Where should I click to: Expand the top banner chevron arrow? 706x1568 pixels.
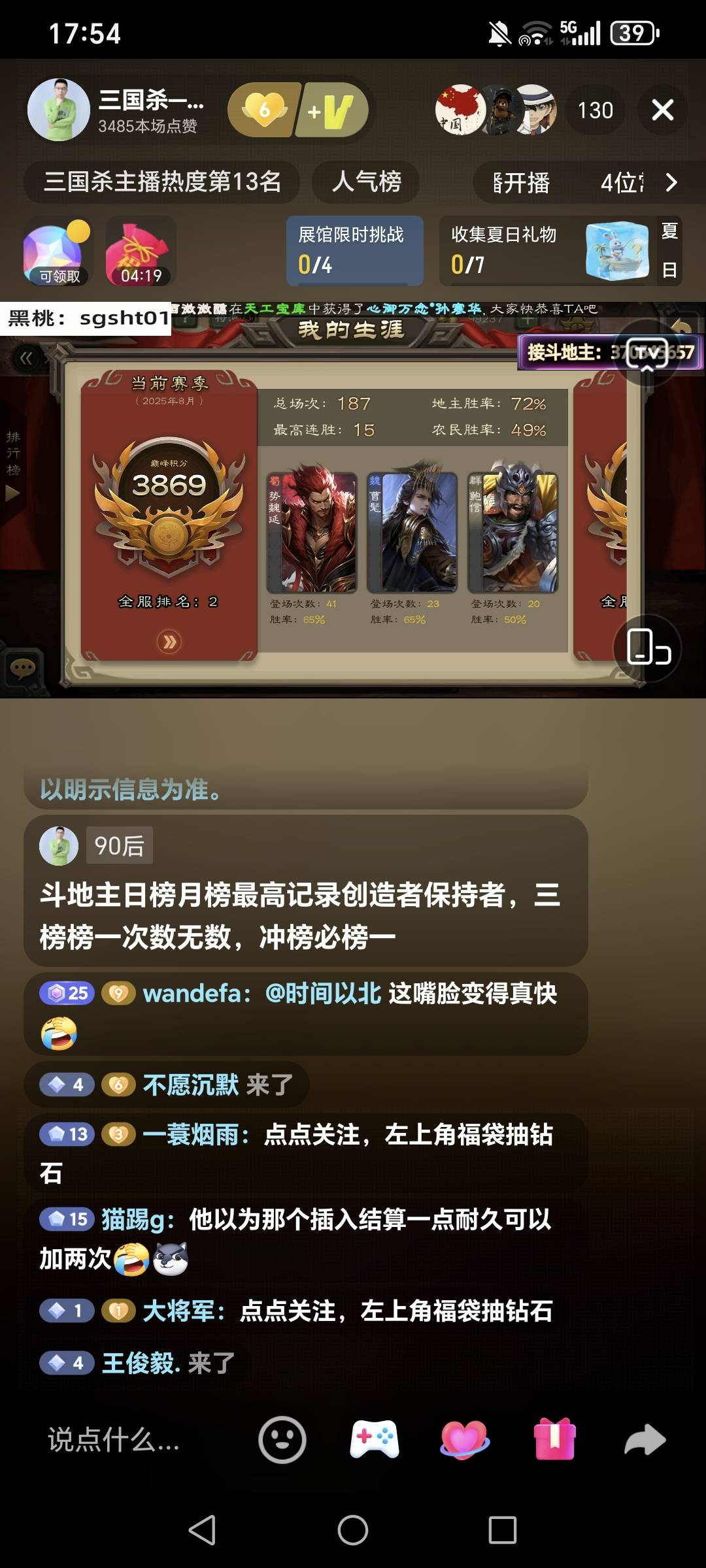(671, 182)
